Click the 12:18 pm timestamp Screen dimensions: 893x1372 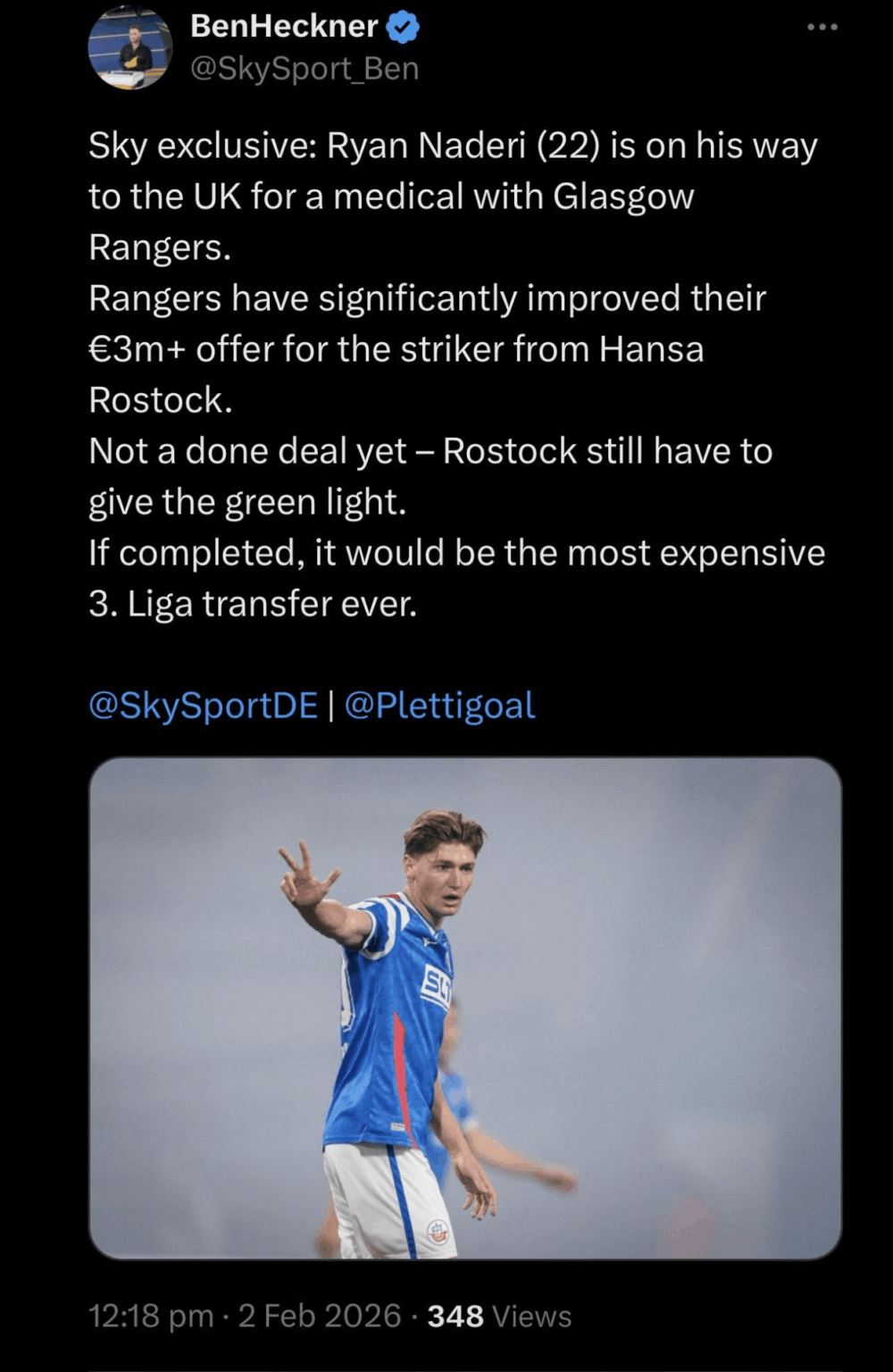coord(147,1315)
